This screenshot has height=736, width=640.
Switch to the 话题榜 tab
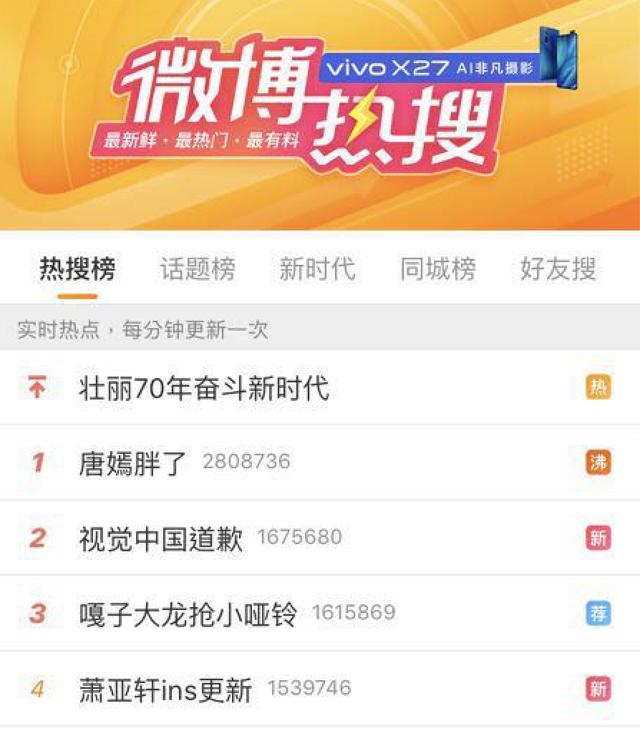[x=197, y=269]
